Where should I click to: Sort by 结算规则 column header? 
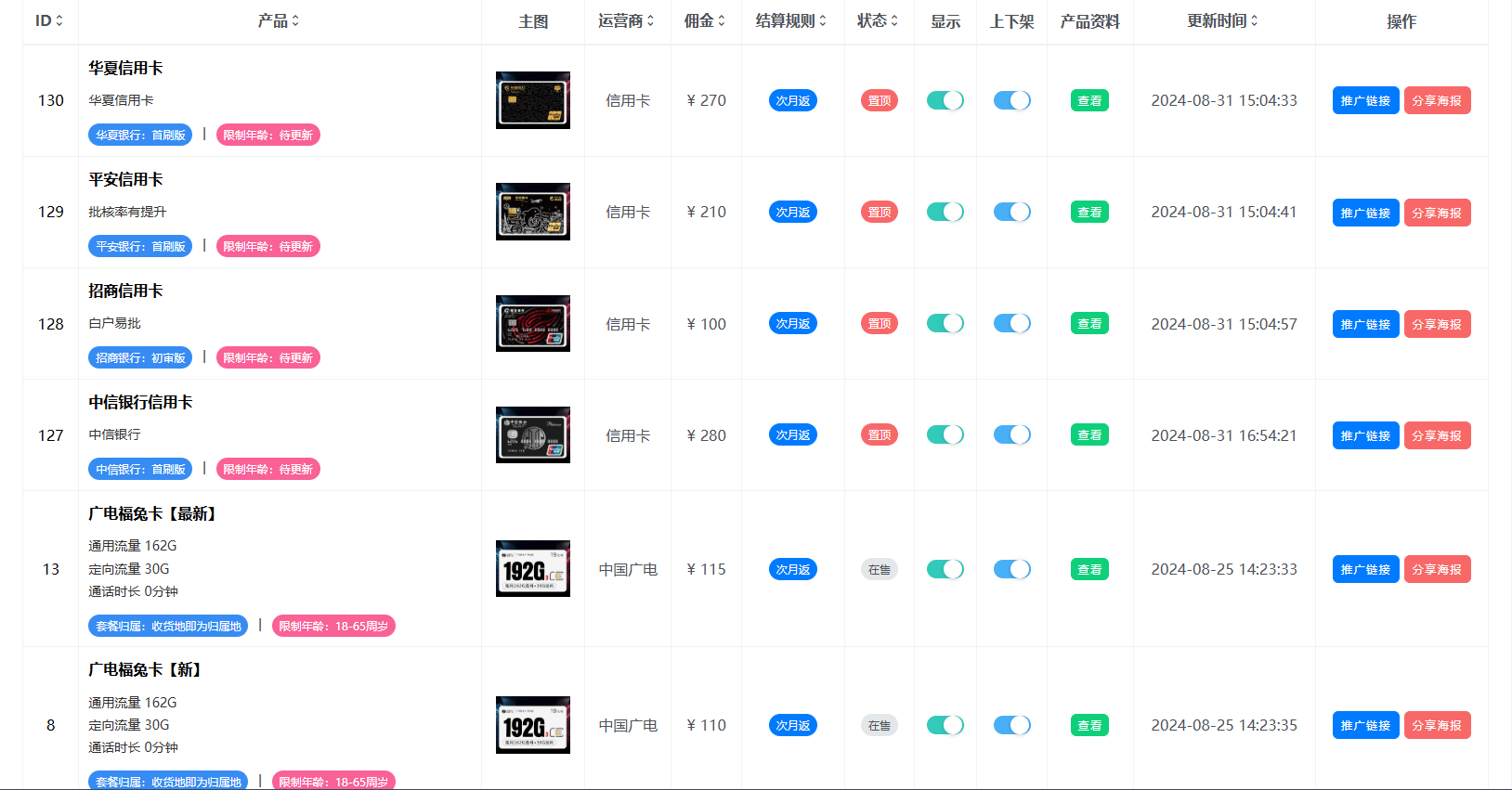[x=791, y=20]
